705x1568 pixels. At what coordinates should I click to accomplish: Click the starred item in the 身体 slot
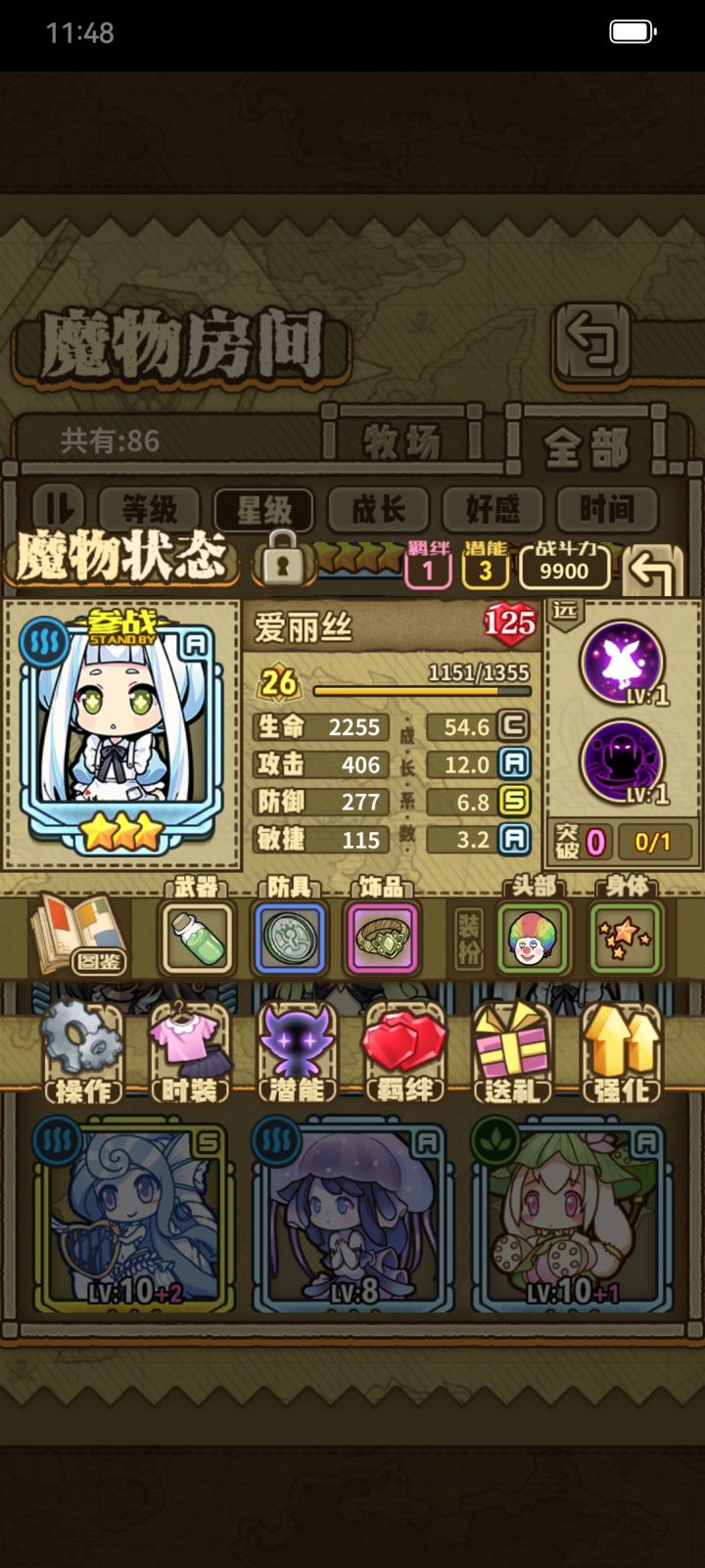(x=625, y=938)
